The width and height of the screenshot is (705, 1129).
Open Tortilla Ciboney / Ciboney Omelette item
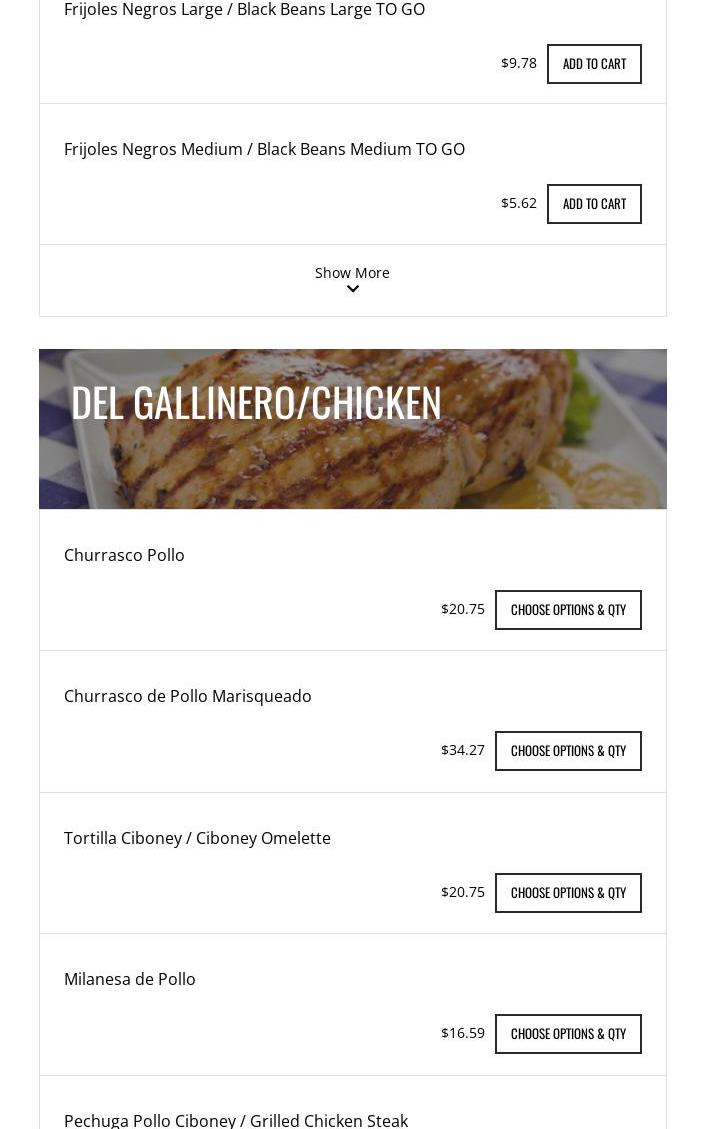[x=197, y=838]
